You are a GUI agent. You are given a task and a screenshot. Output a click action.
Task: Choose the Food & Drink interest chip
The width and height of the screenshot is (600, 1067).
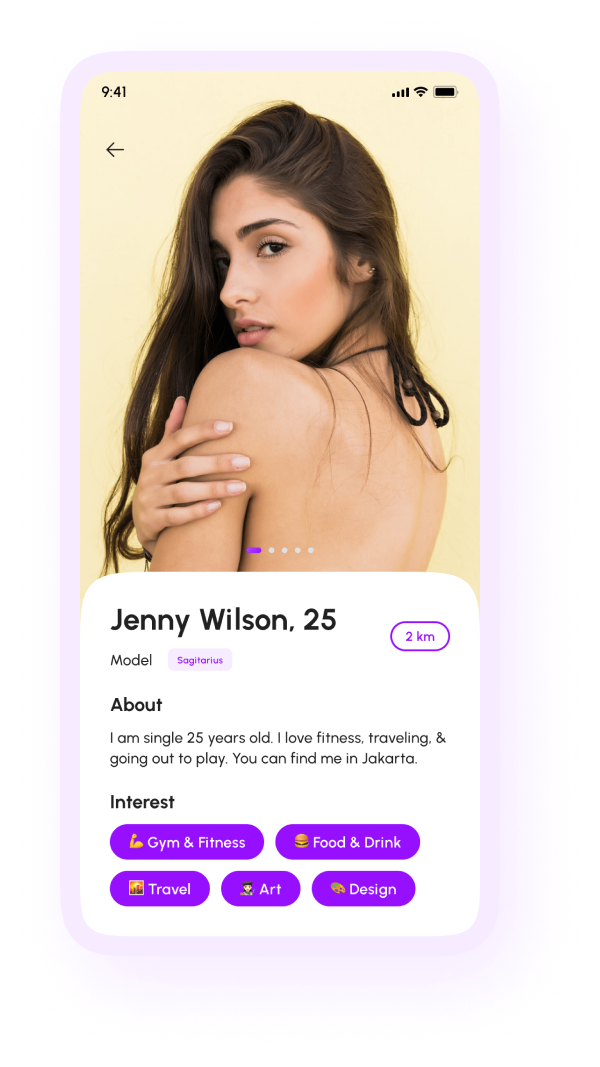click(x=347, y=842)
